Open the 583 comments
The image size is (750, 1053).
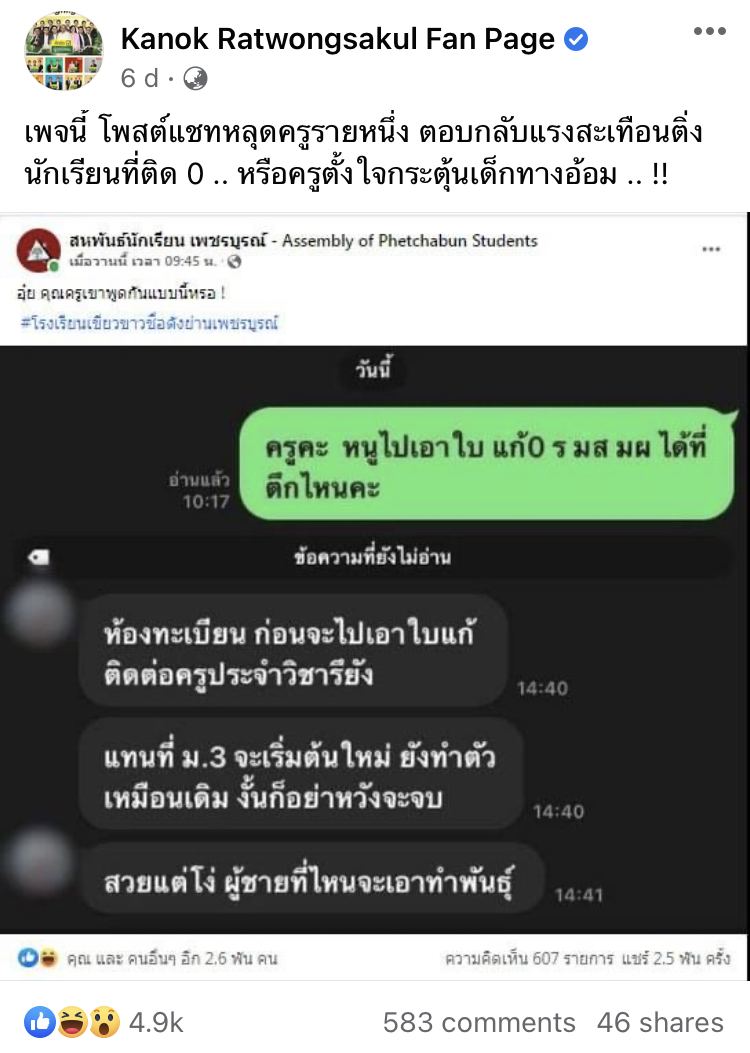tap(479, 1022)
